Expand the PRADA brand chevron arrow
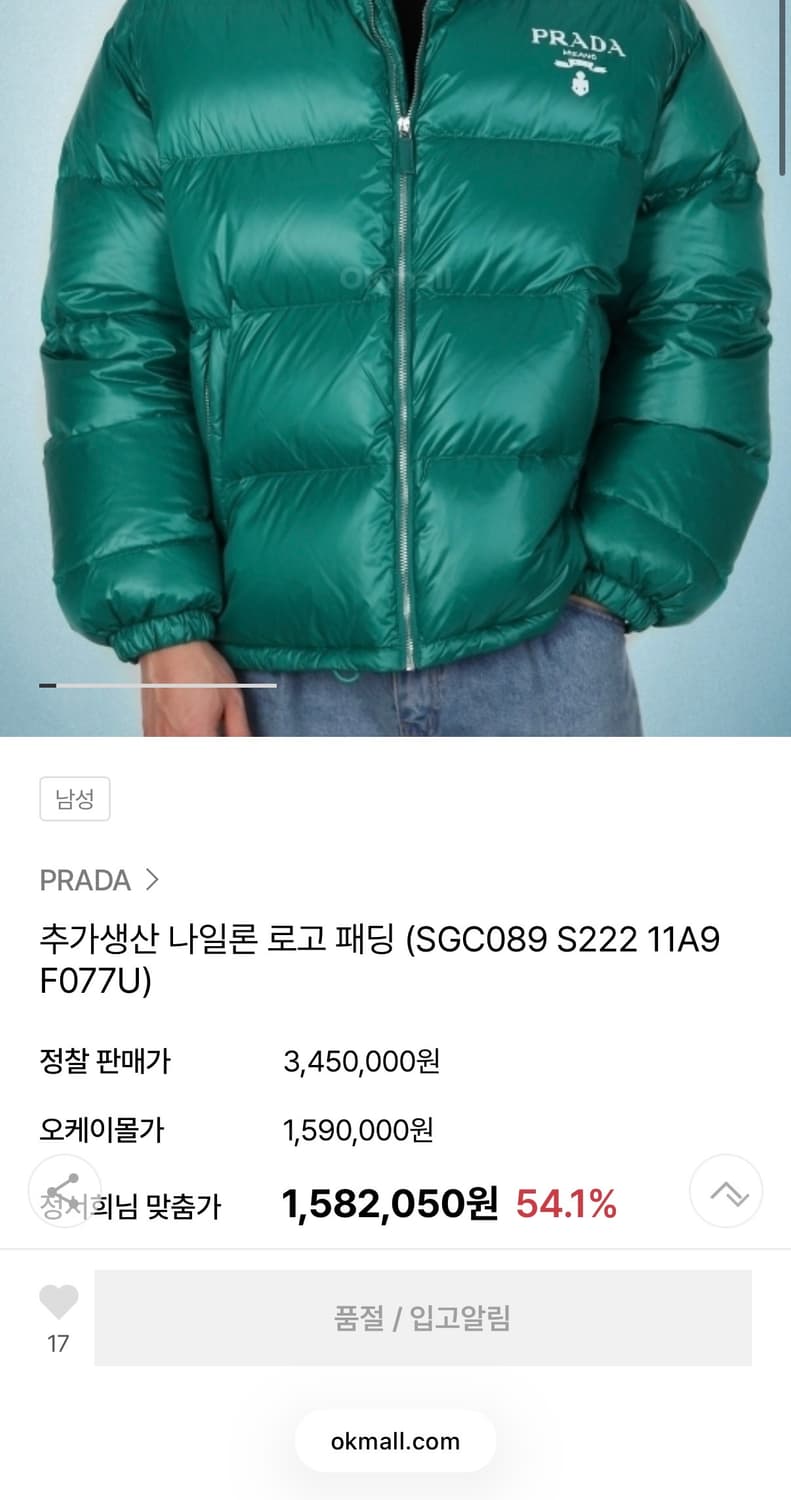The width and height of the screenshot is (791, 1500). point(154,880)
